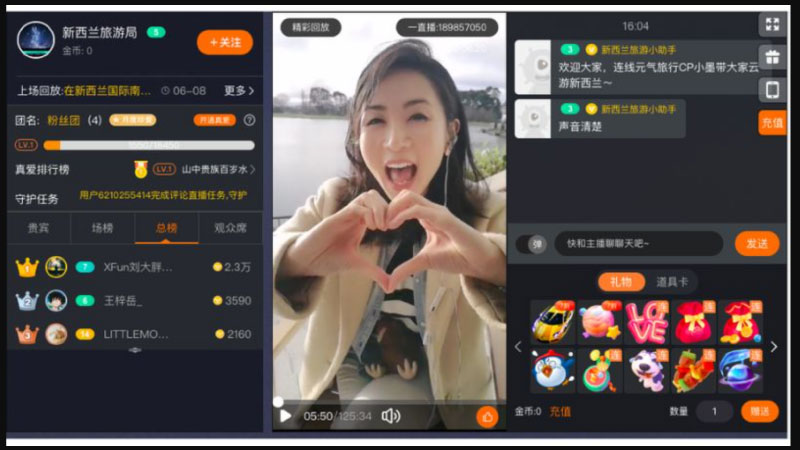
Task: Open the gift box icon
Action: (x=771, y=57)
